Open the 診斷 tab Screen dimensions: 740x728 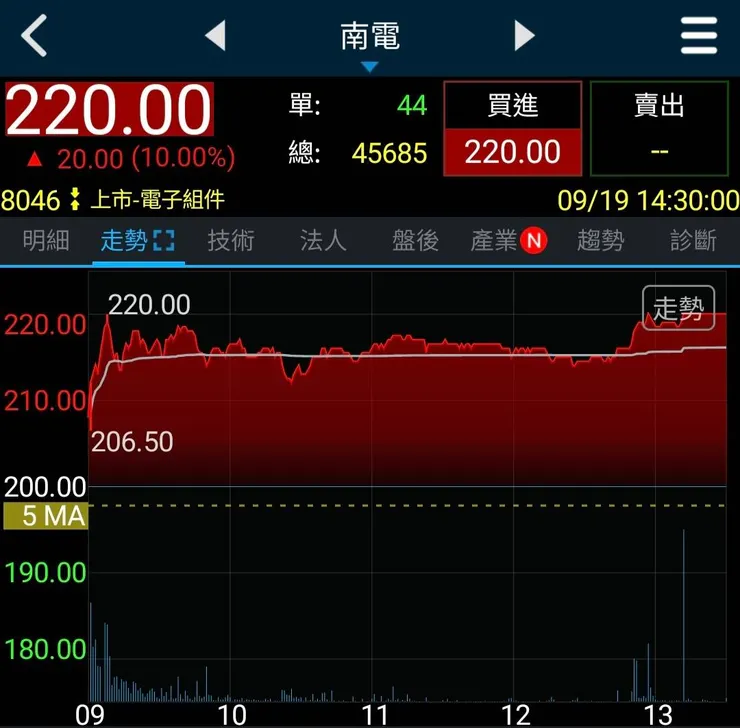[694, 241]
